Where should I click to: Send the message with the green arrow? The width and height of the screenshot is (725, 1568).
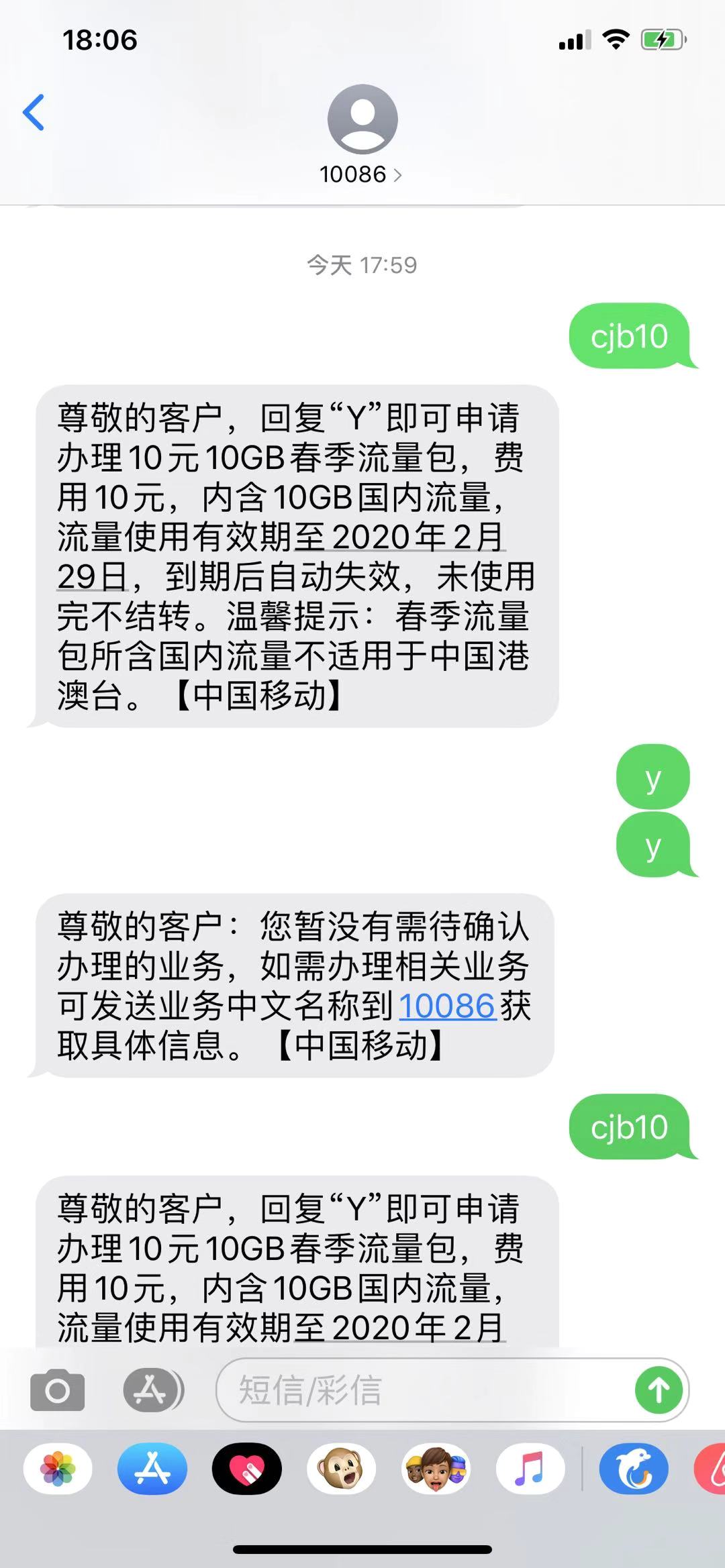(x=659, y=1390)
